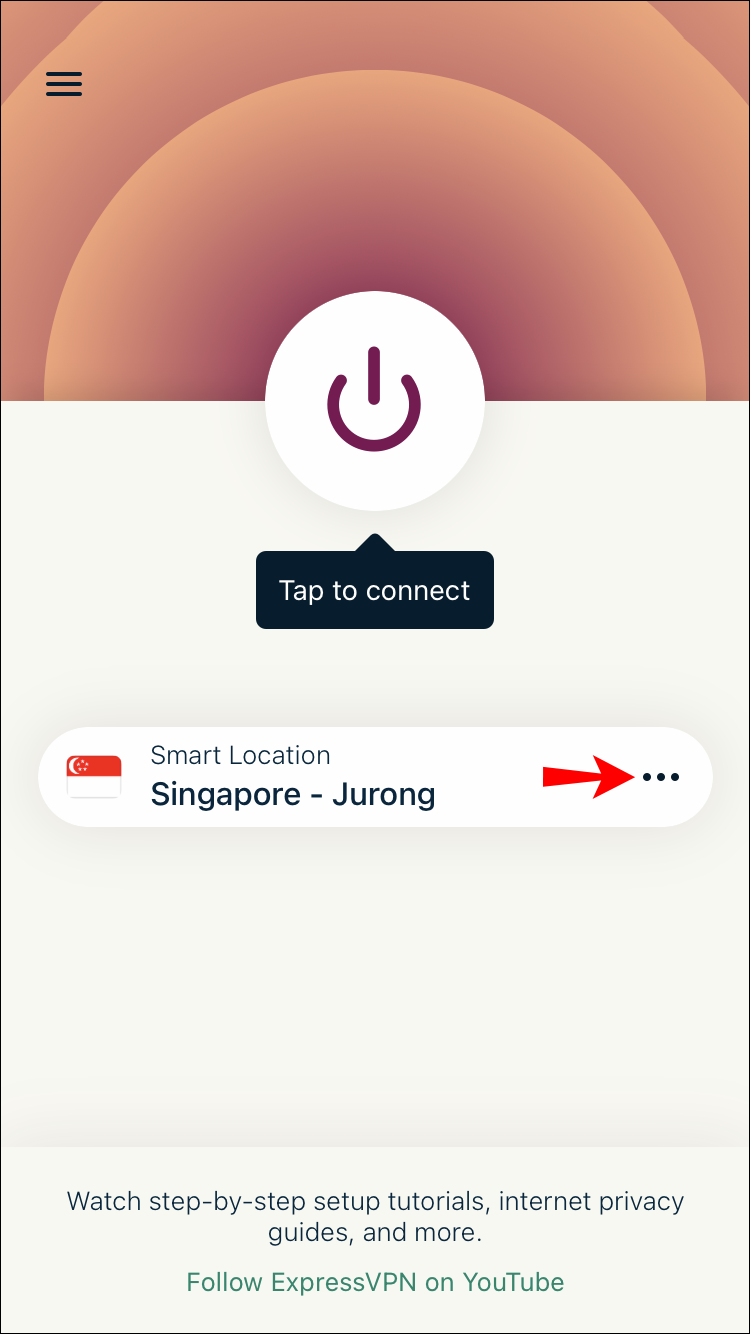Open the hamburger menu
750x1334 pixels.
coord(64,84)
